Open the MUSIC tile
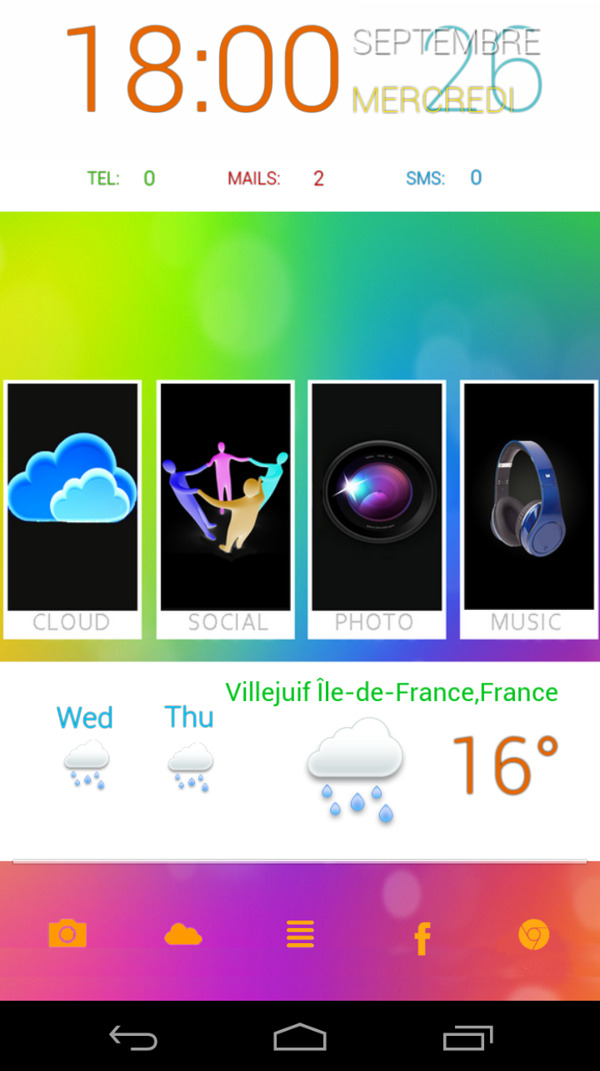Image resolution: width=600 pixels, height=1071 pixels. coord(528,508)
